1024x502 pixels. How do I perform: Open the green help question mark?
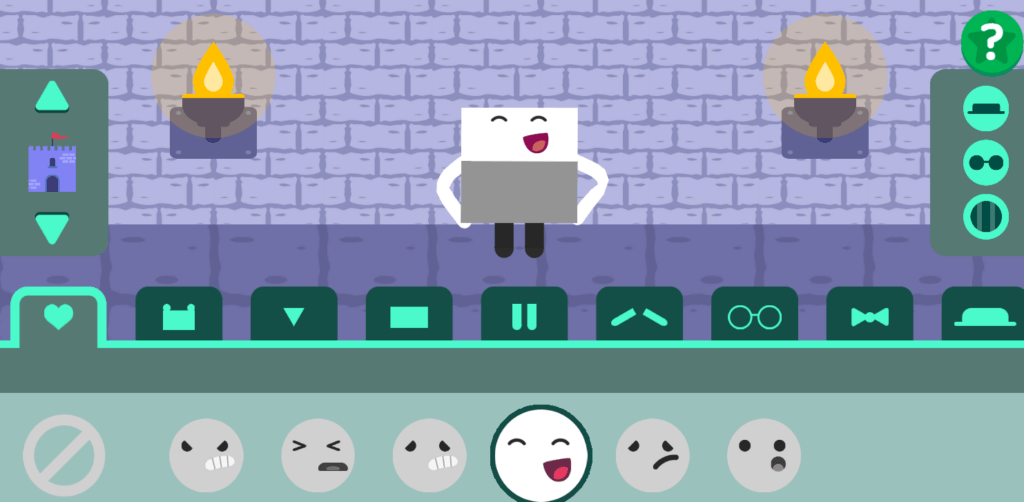point(991,42)
